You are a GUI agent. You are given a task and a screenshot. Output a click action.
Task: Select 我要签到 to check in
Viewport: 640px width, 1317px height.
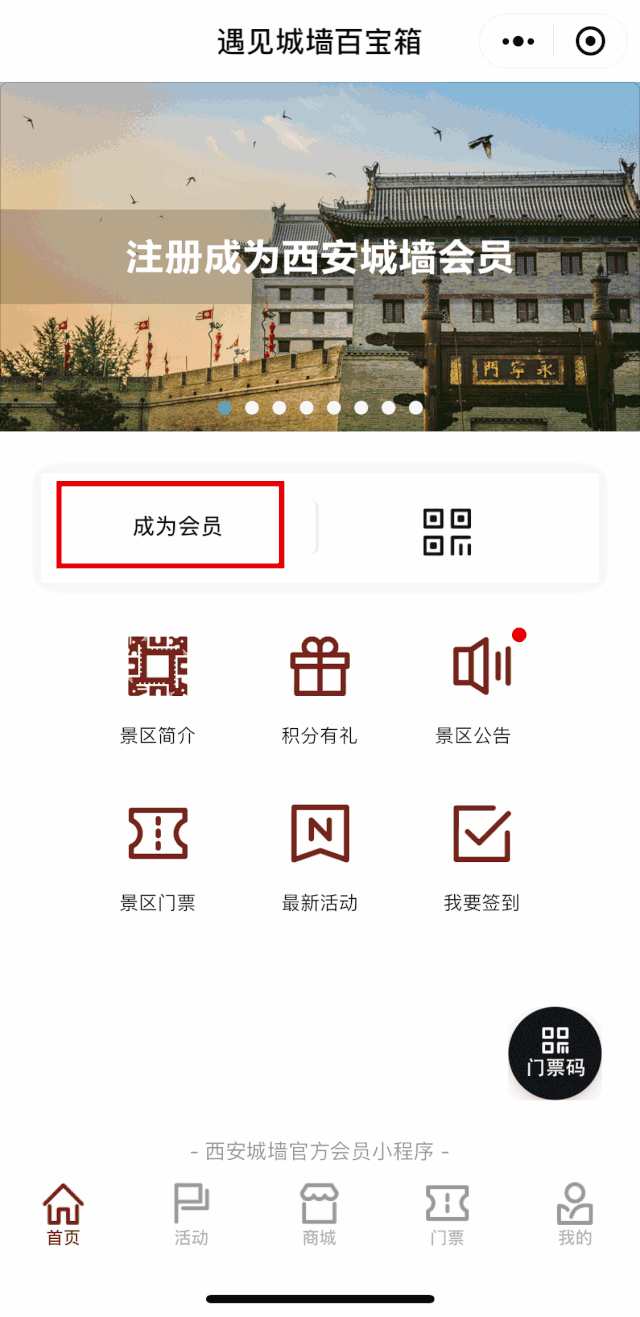coord(482,856)
